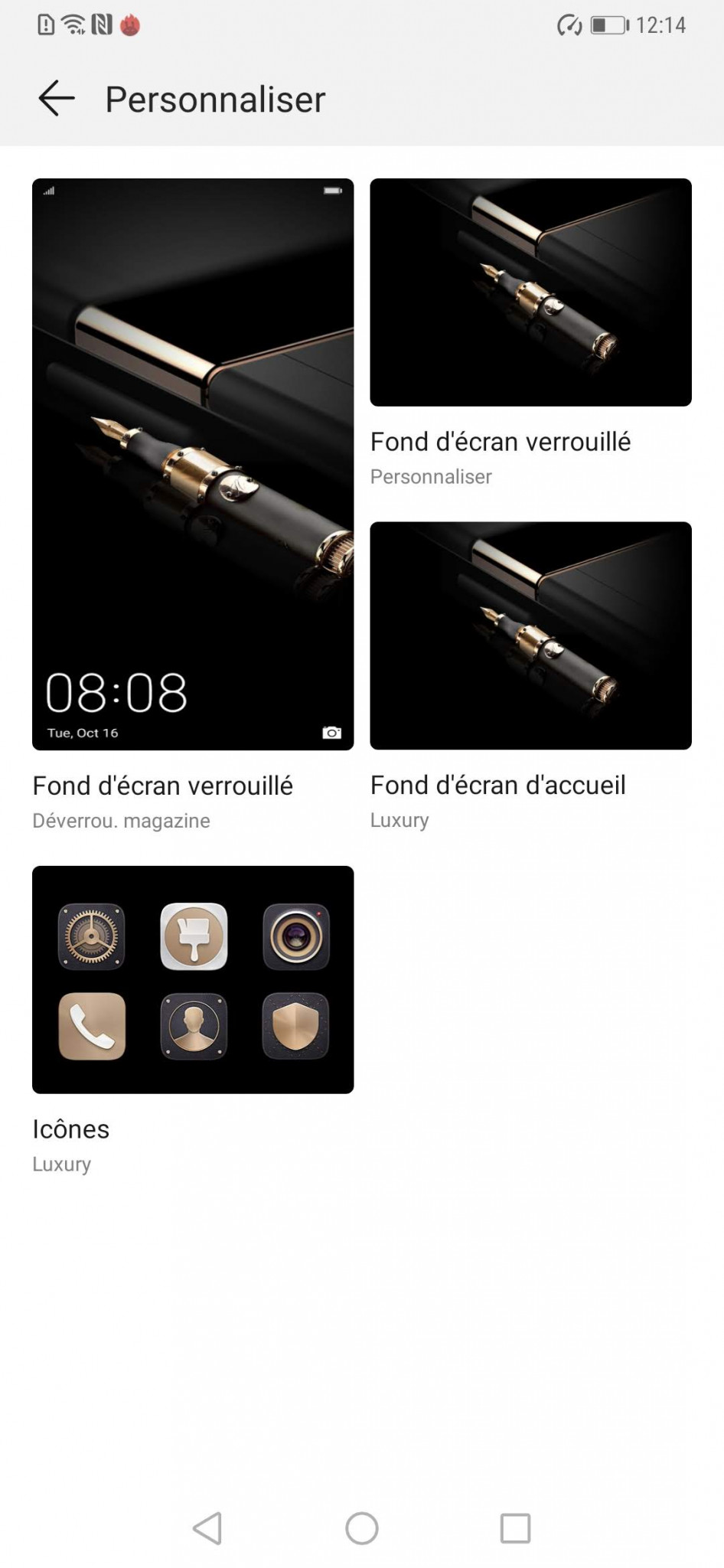Screen dimensions: 724x1568
Task: Tap the system home button
Action: click(x=362, y=1528)
